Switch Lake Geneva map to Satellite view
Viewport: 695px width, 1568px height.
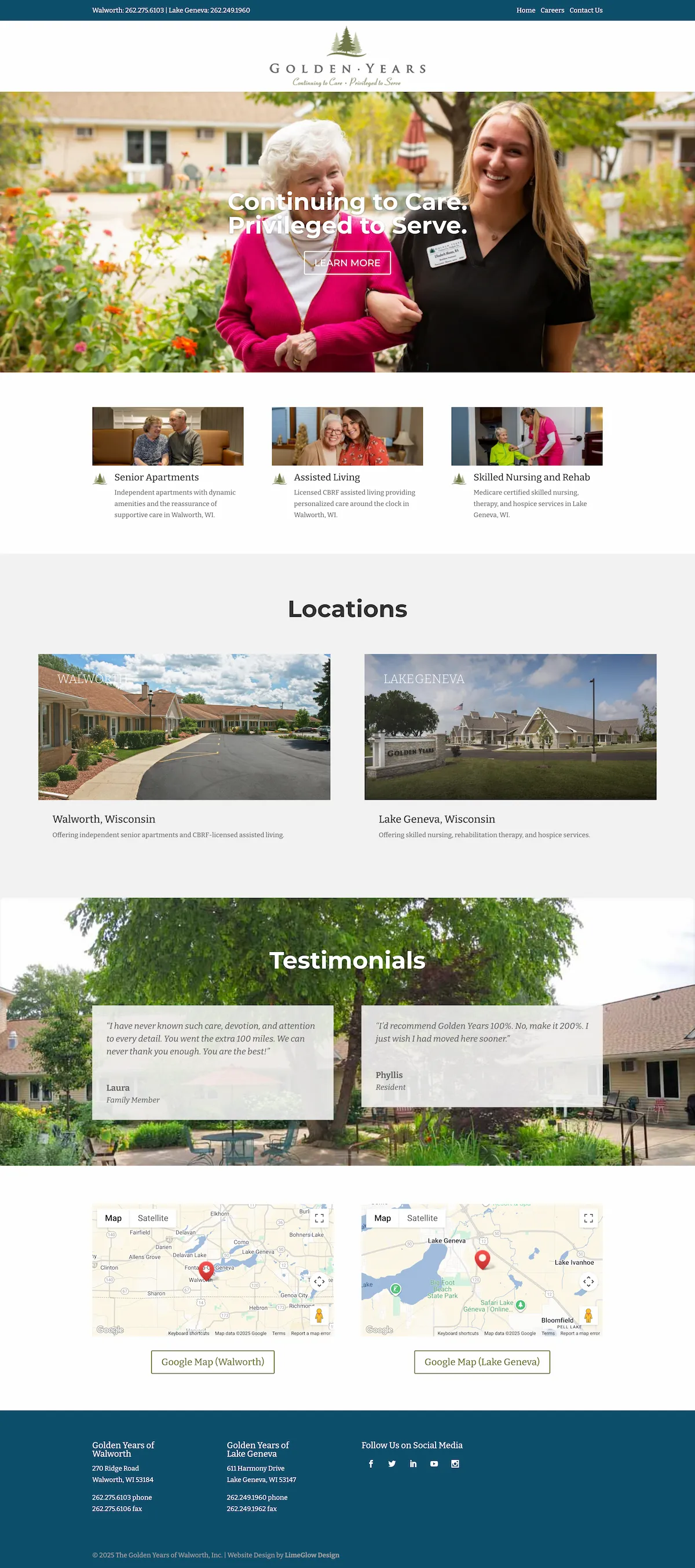[x=422, y=1218]
